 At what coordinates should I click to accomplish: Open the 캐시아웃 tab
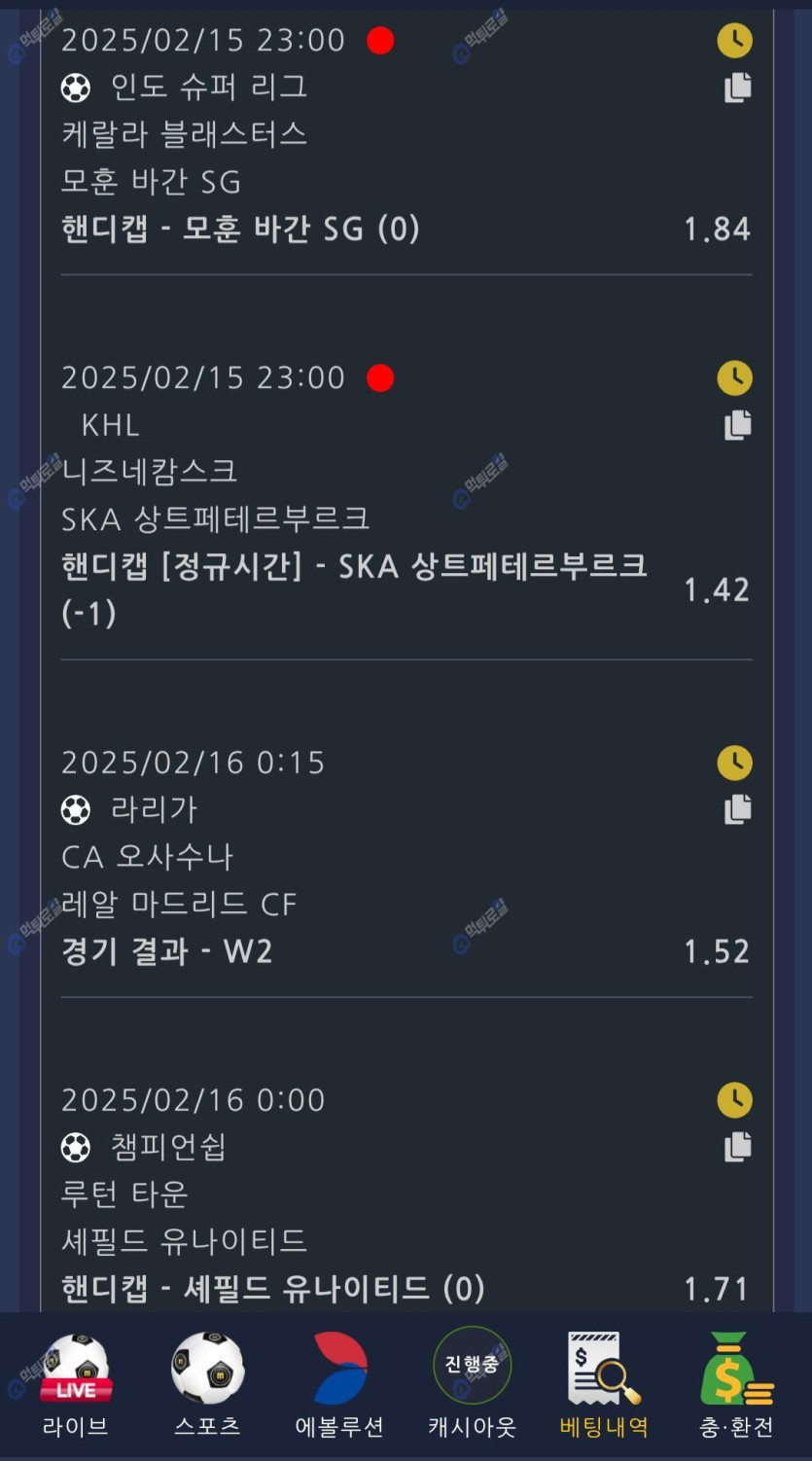coord(473,1385)
